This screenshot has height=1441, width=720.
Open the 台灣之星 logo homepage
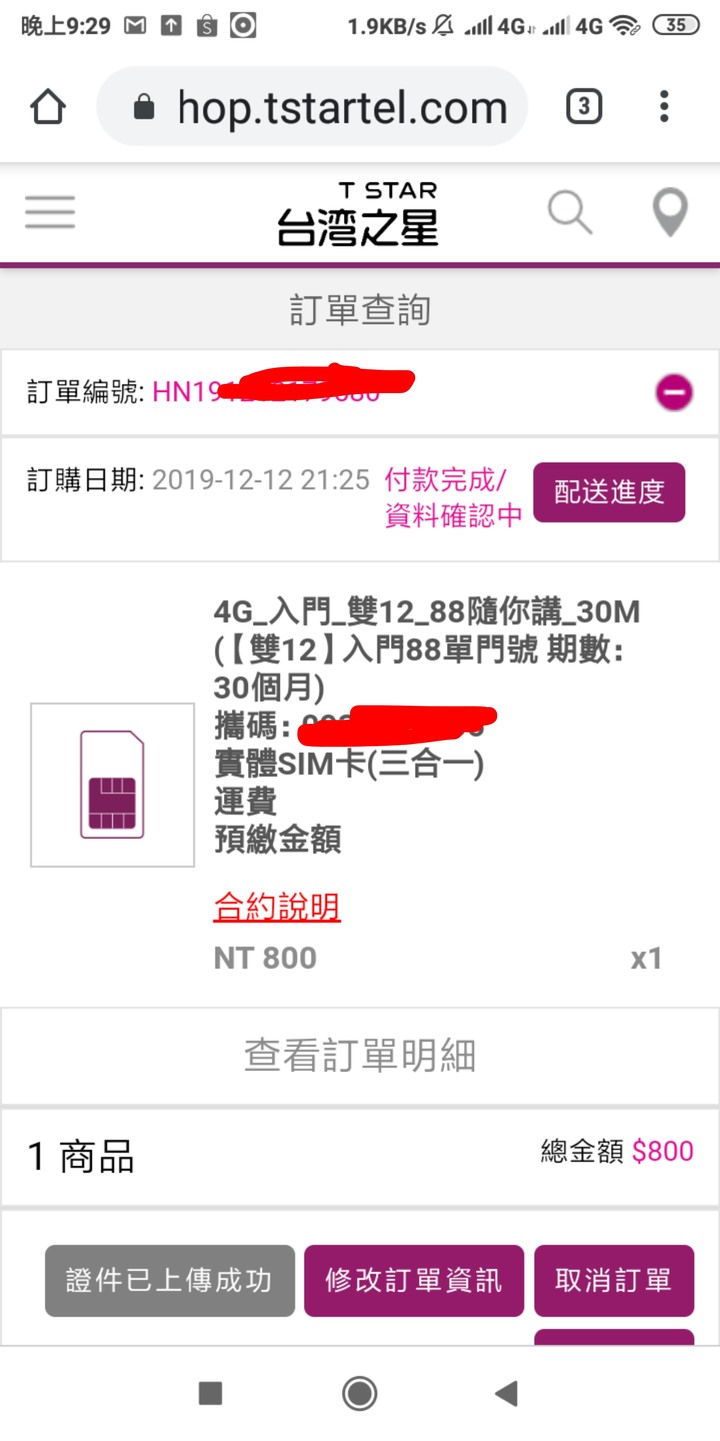click(358, 213)
